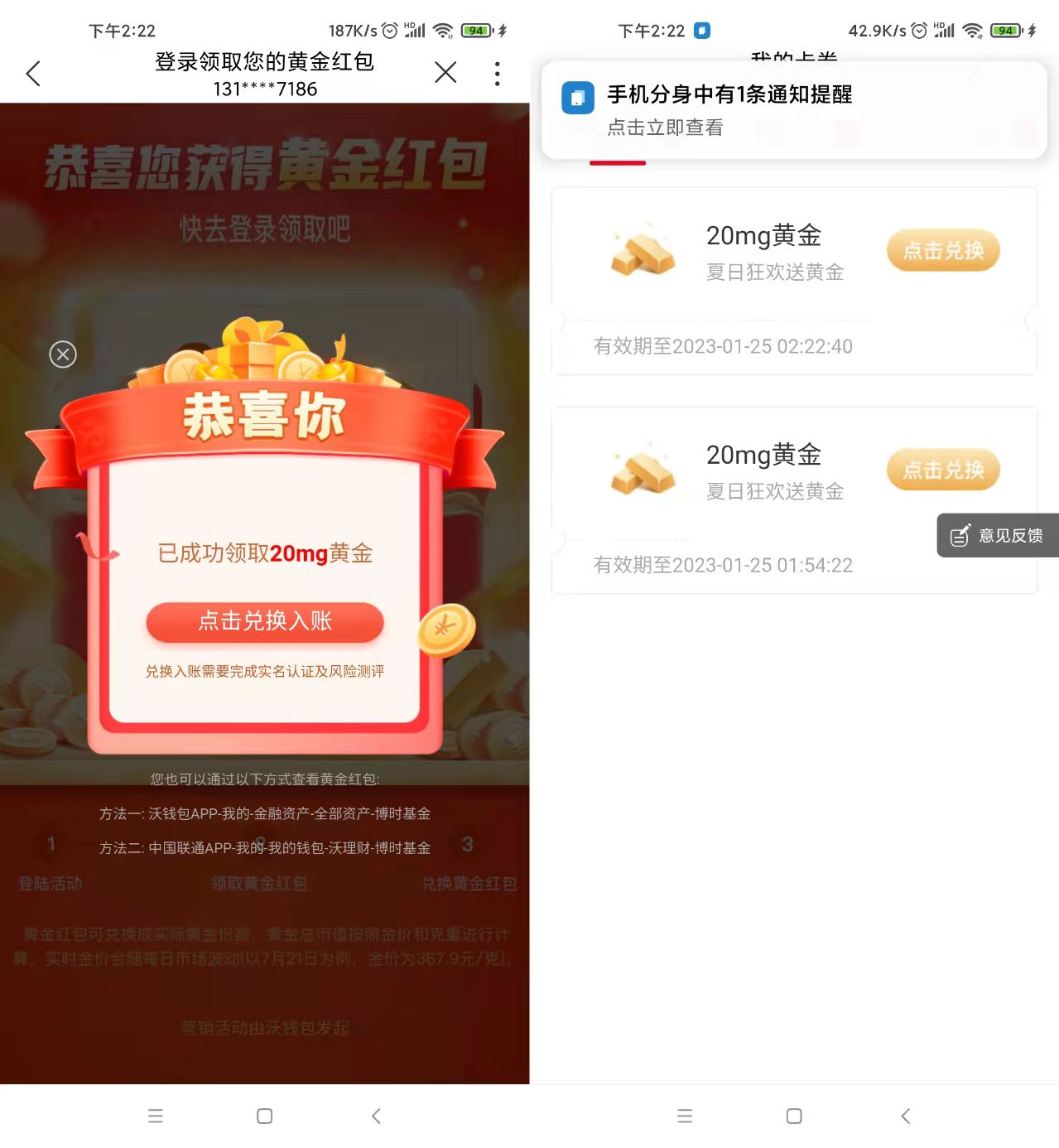Open the 手机分身 notification banner
1059x1148 pixels.
point(793,110)
